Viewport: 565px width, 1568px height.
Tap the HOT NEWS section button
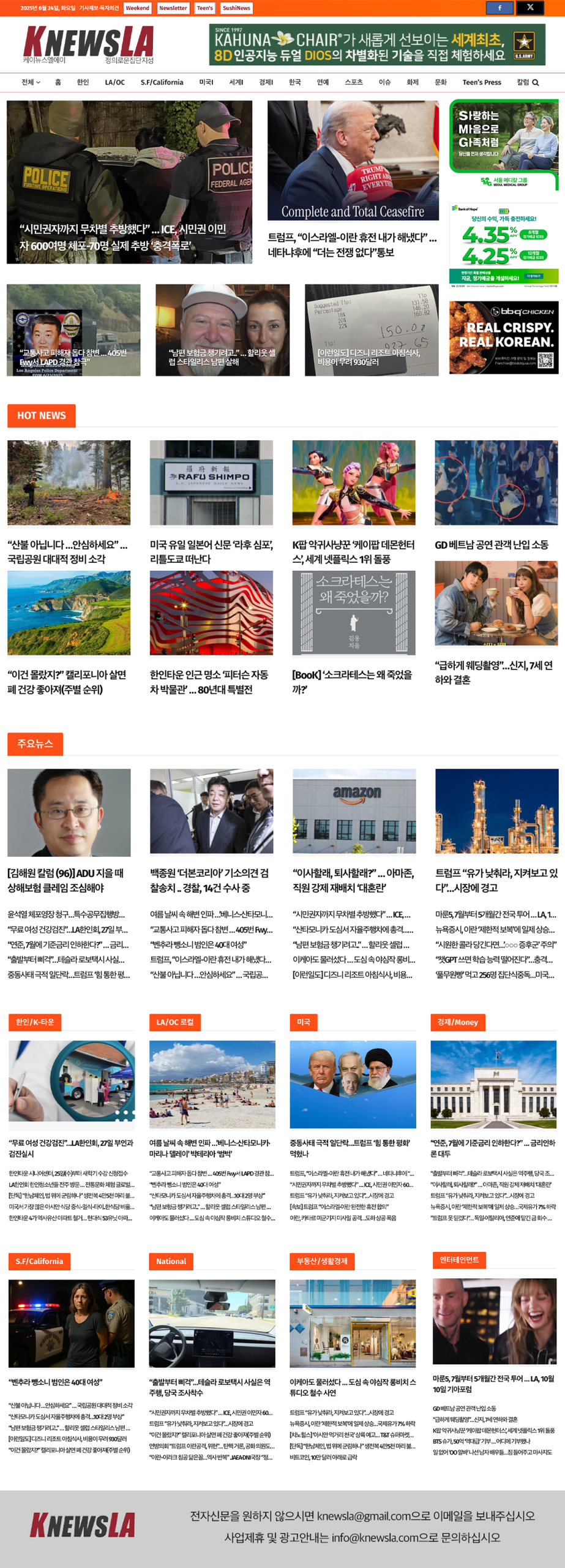(x=41, y=415)
